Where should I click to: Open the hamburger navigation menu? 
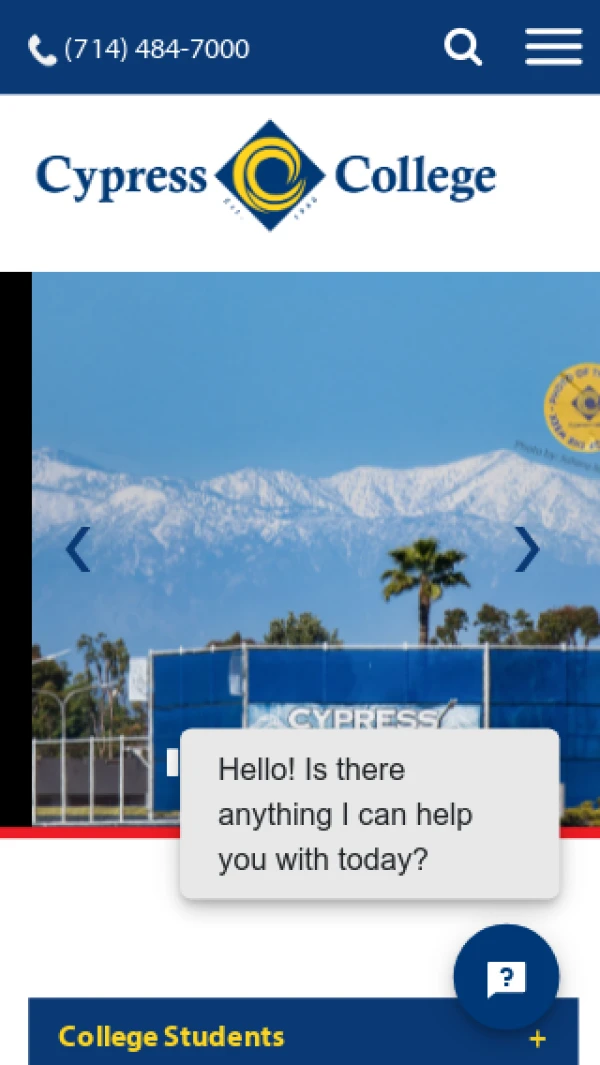click(553, 47)
